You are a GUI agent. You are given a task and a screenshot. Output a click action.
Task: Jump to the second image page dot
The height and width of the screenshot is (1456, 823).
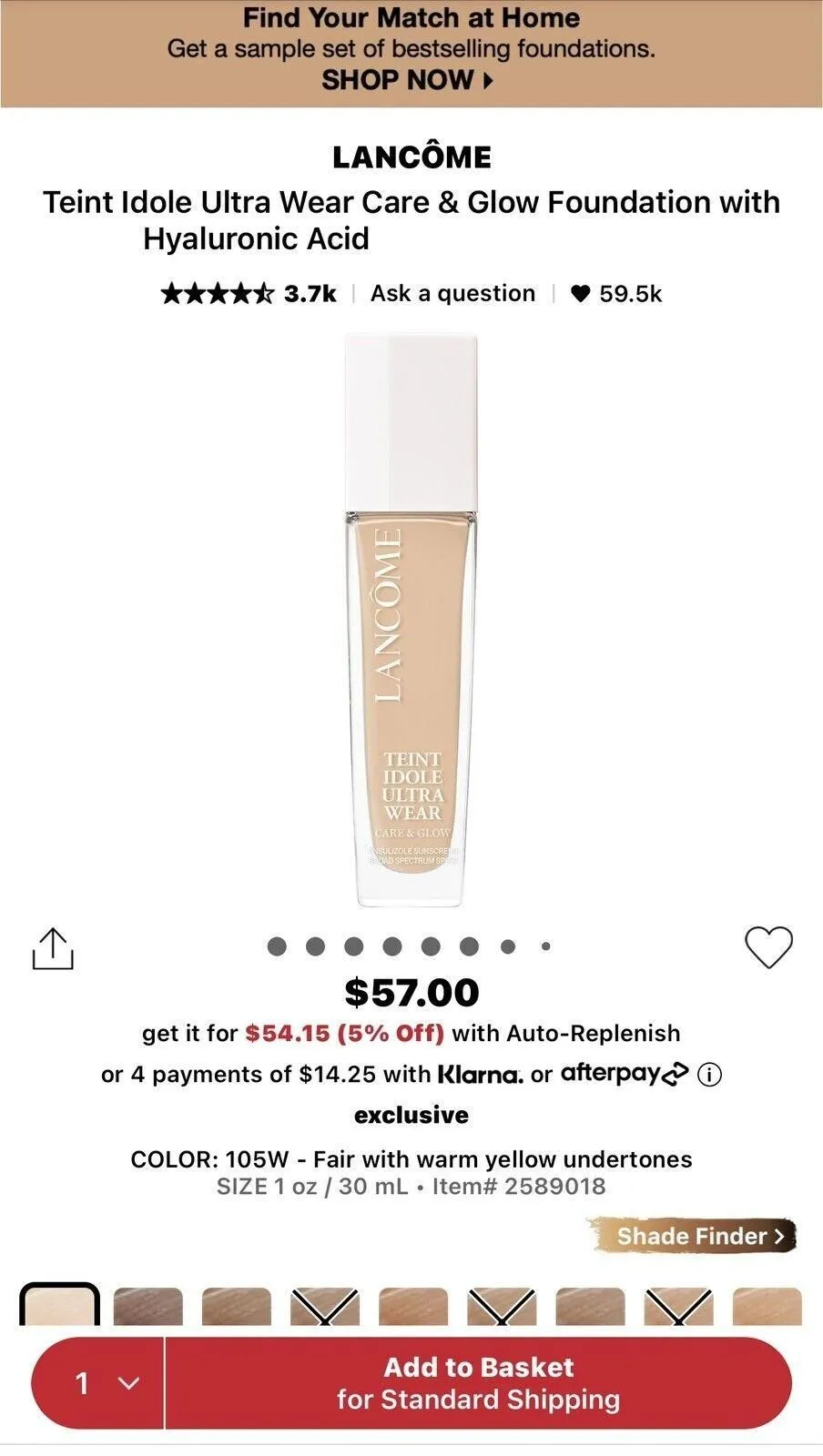(315, 946)
